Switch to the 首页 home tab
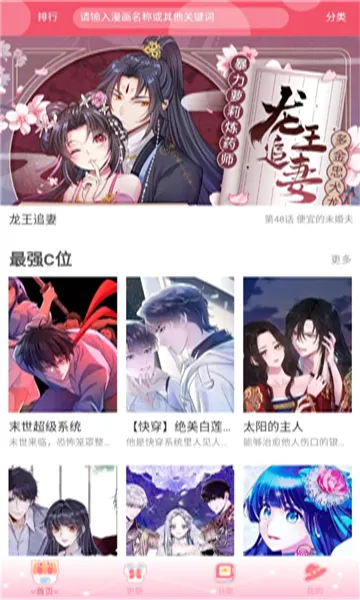The height and width of the screenshot is (600, 360). (x=45, y=577)
